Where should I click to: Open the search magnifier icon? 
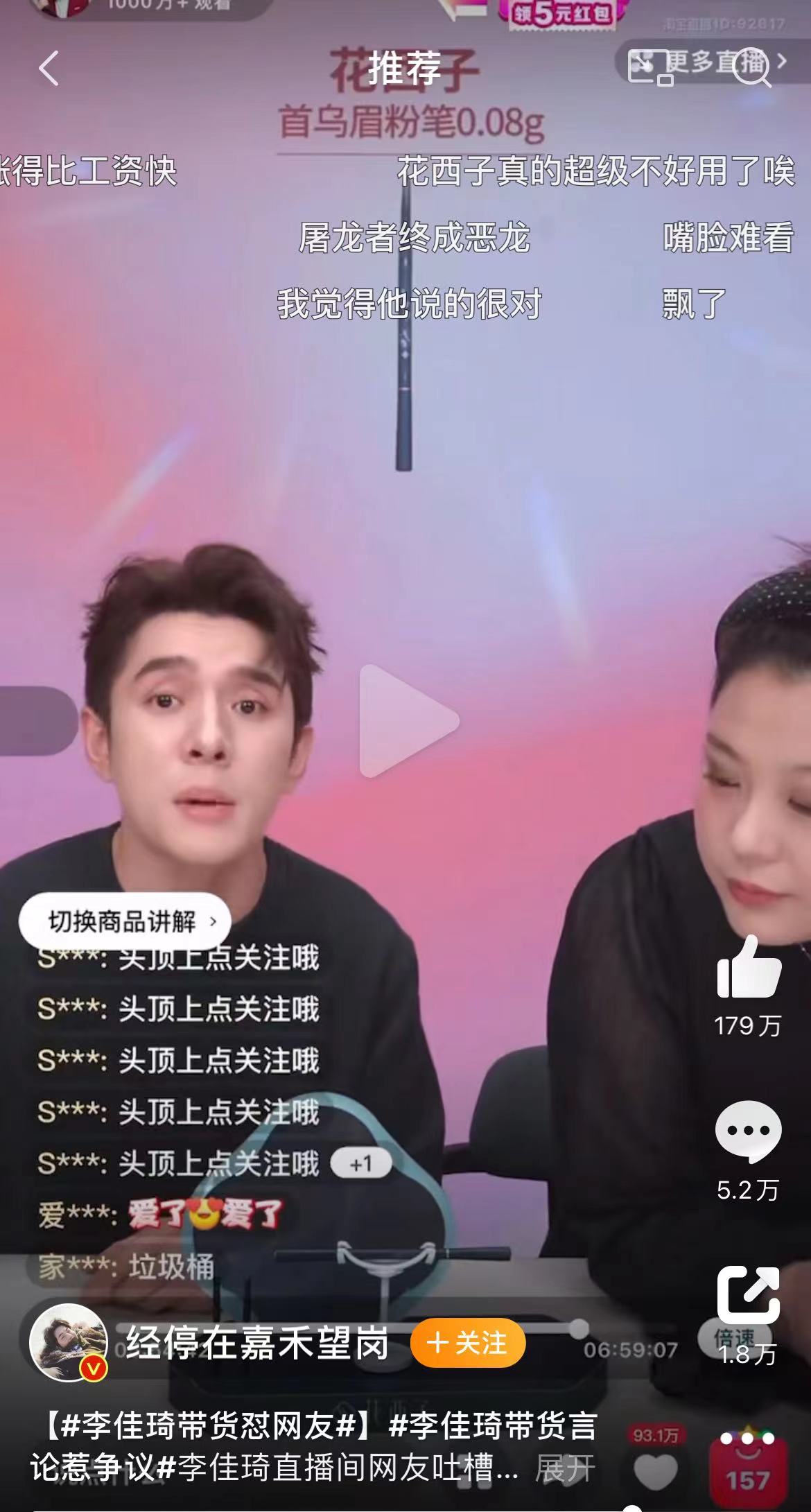click(752, 67)
